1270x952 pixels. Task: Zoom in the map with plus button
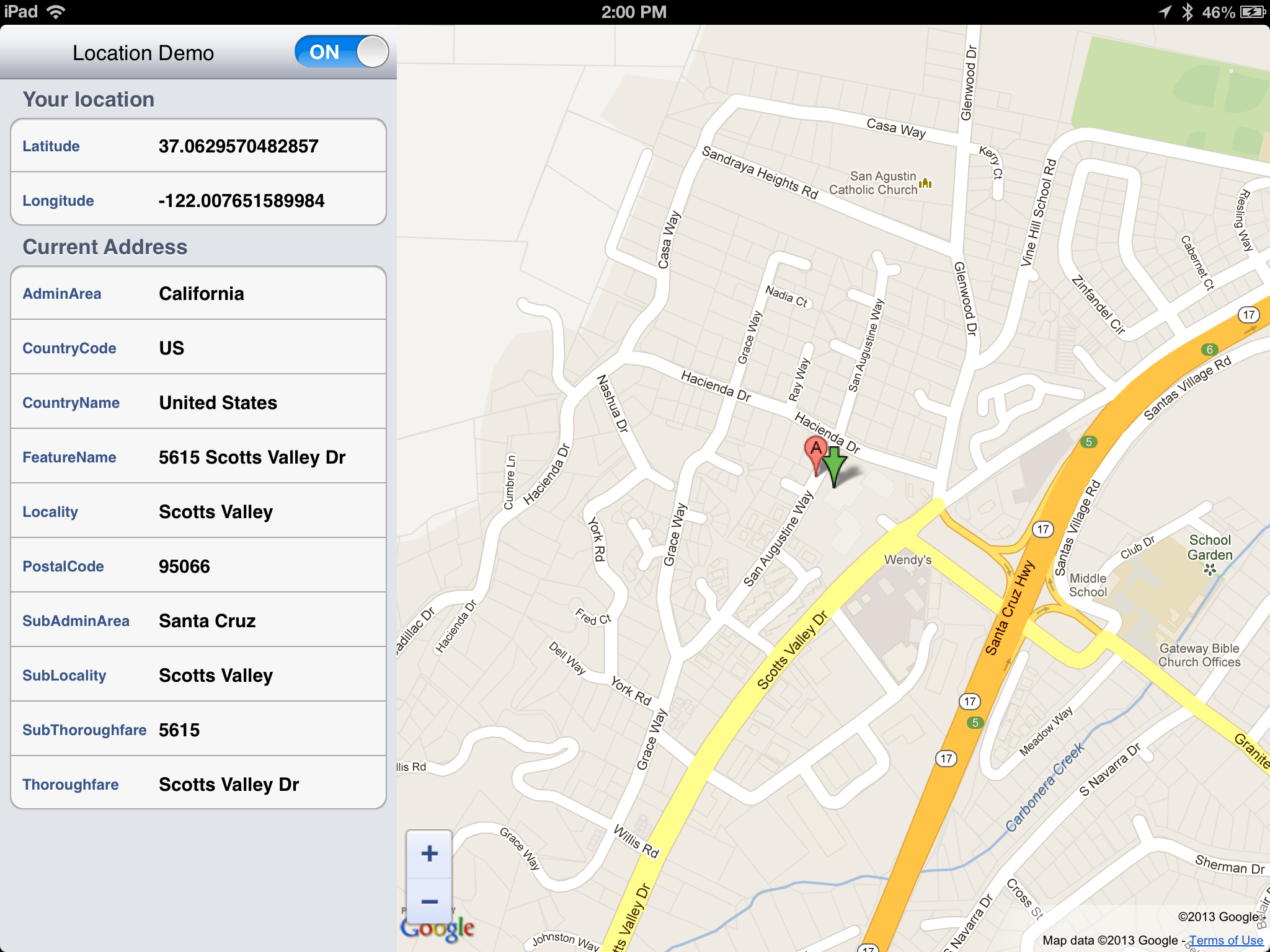coord(429,854)
